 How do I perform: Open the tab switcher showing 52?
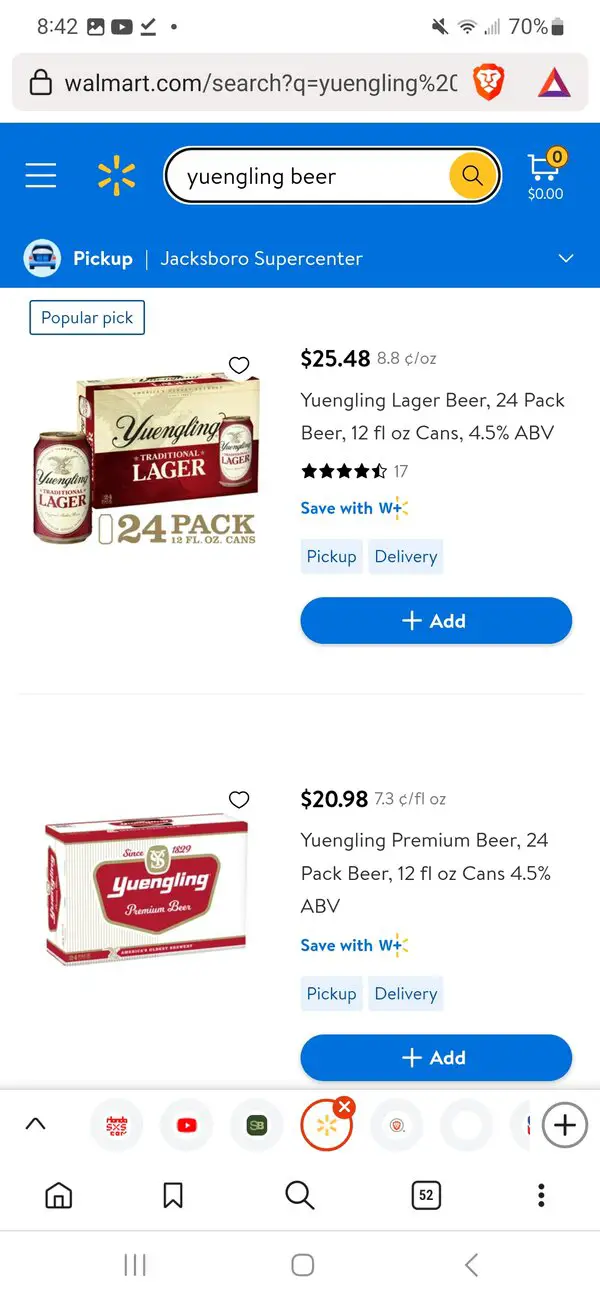point(426,1195)
